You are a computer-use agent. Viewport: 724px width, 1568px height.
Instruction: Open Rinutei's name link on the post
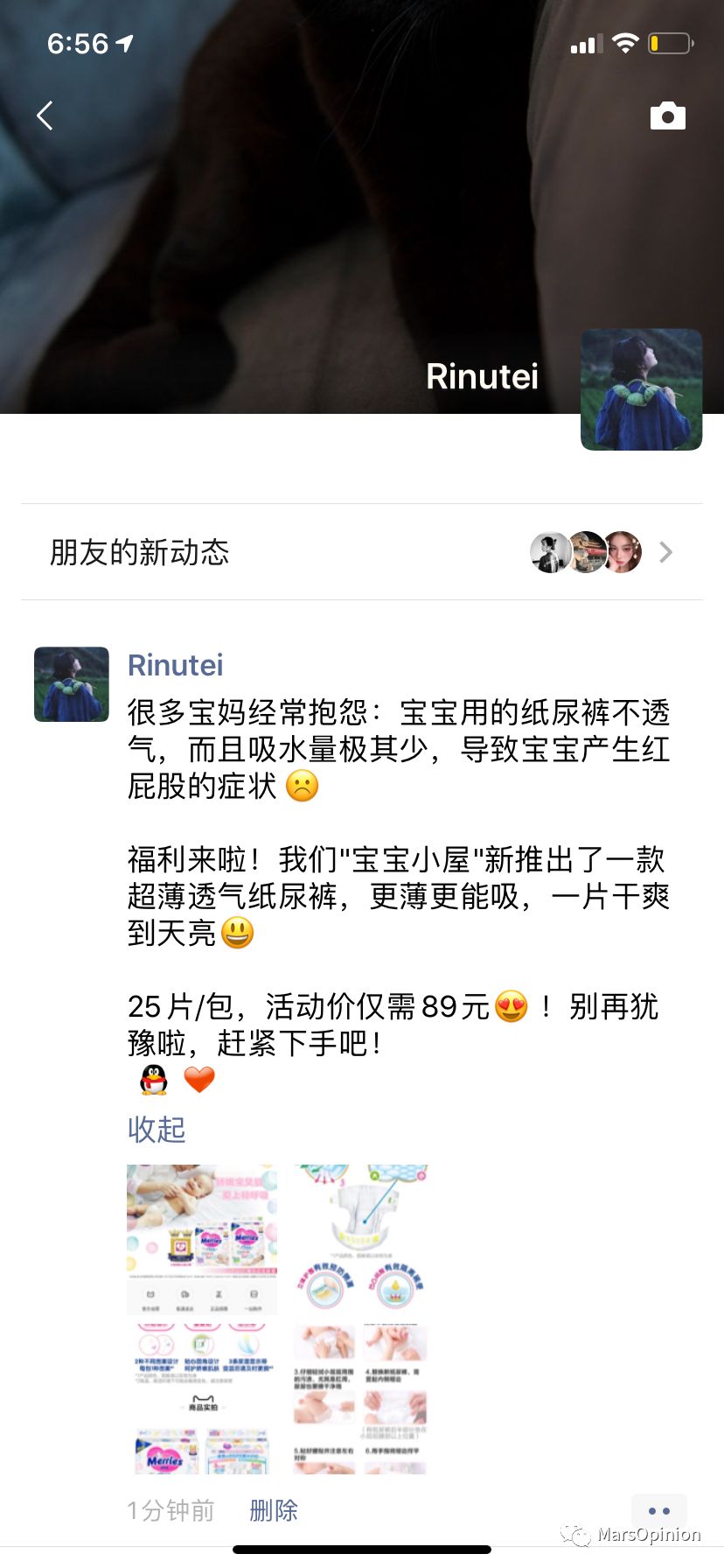(x=175, y=665)
